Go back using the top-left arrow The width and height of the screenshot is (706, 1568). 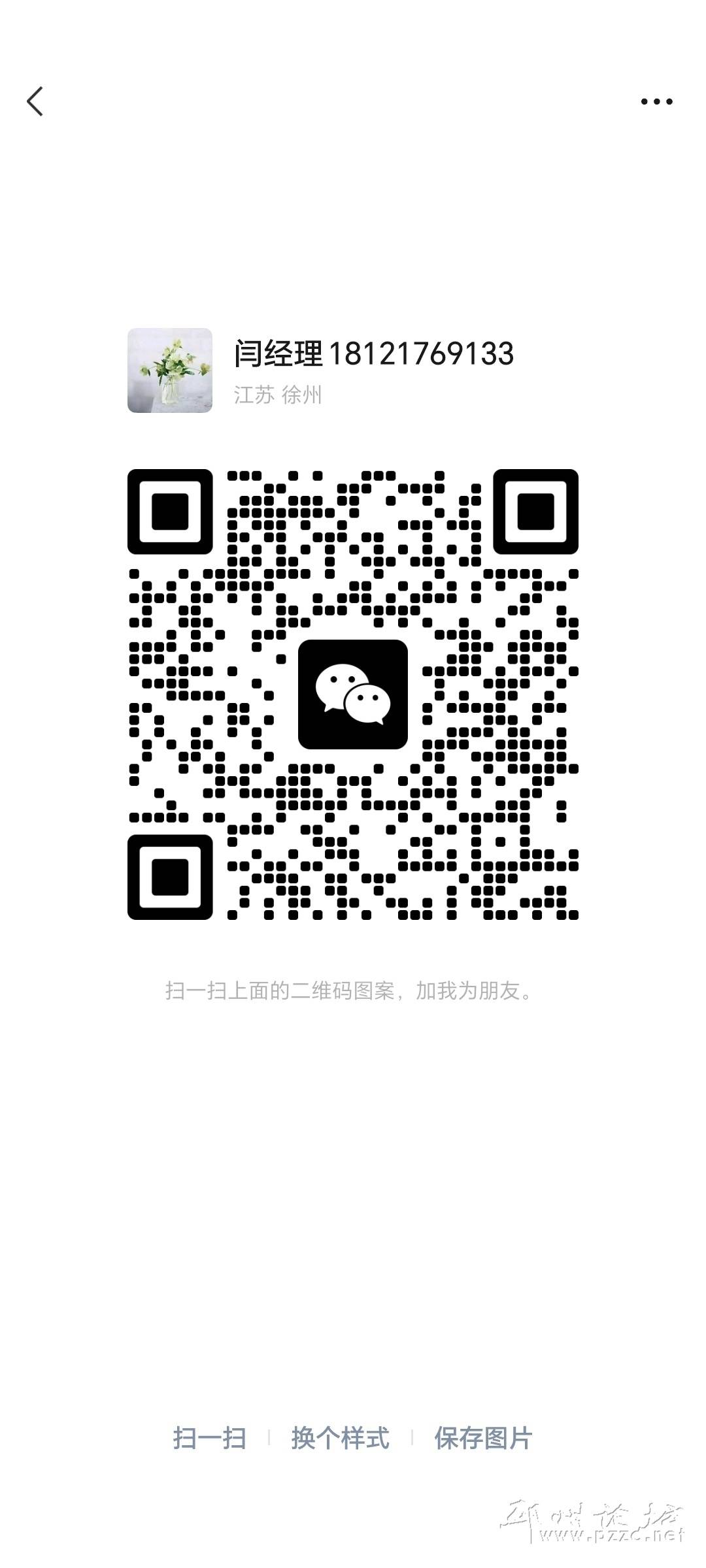tap(35, 101)
